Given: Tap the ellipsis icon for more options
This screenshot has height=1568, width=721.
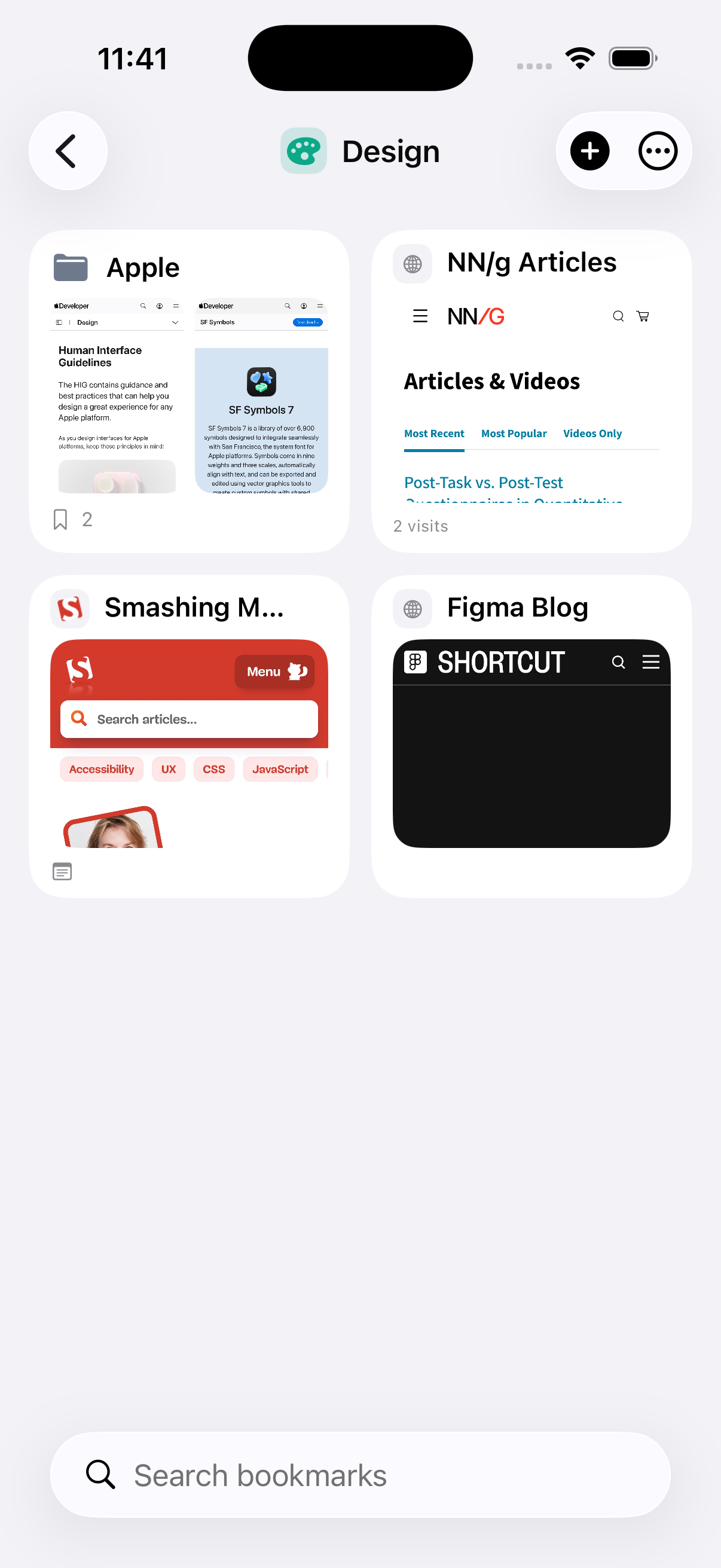Looking at the screenshot, I should (x=658, y=150).
